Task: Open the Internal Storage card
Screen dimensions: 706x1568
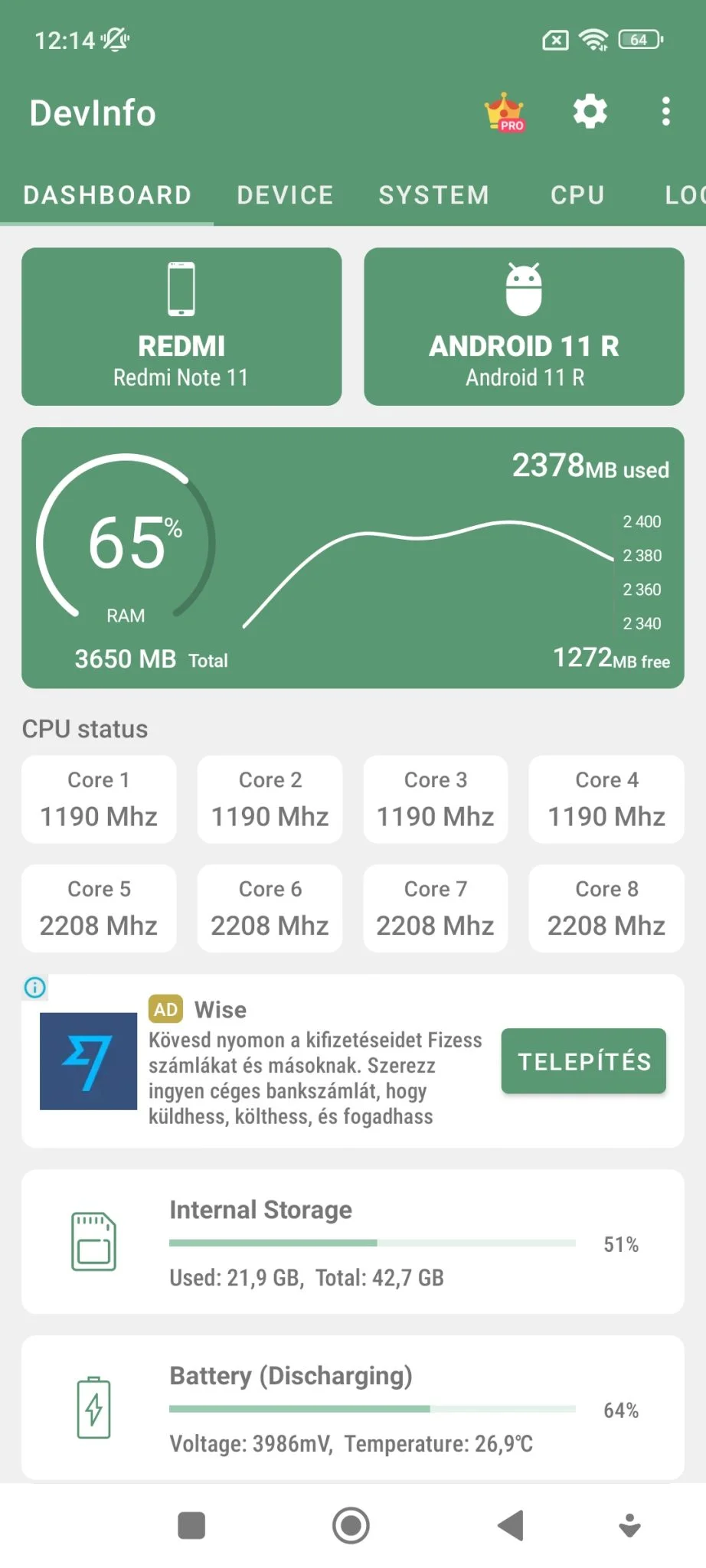Action: coord(352,1241)
